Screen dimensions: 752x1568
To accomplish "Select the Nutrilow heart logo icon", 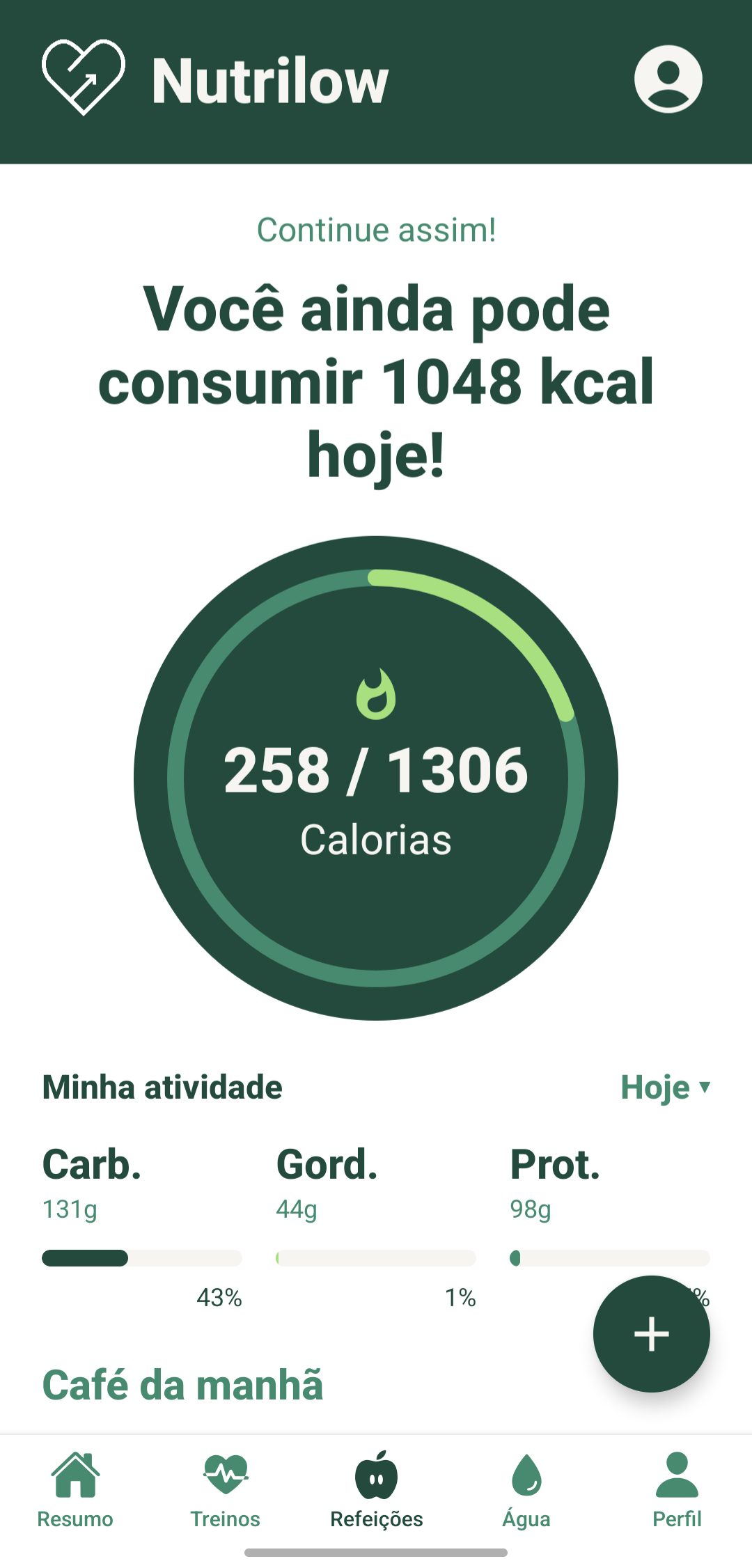I will pos(84,78).
